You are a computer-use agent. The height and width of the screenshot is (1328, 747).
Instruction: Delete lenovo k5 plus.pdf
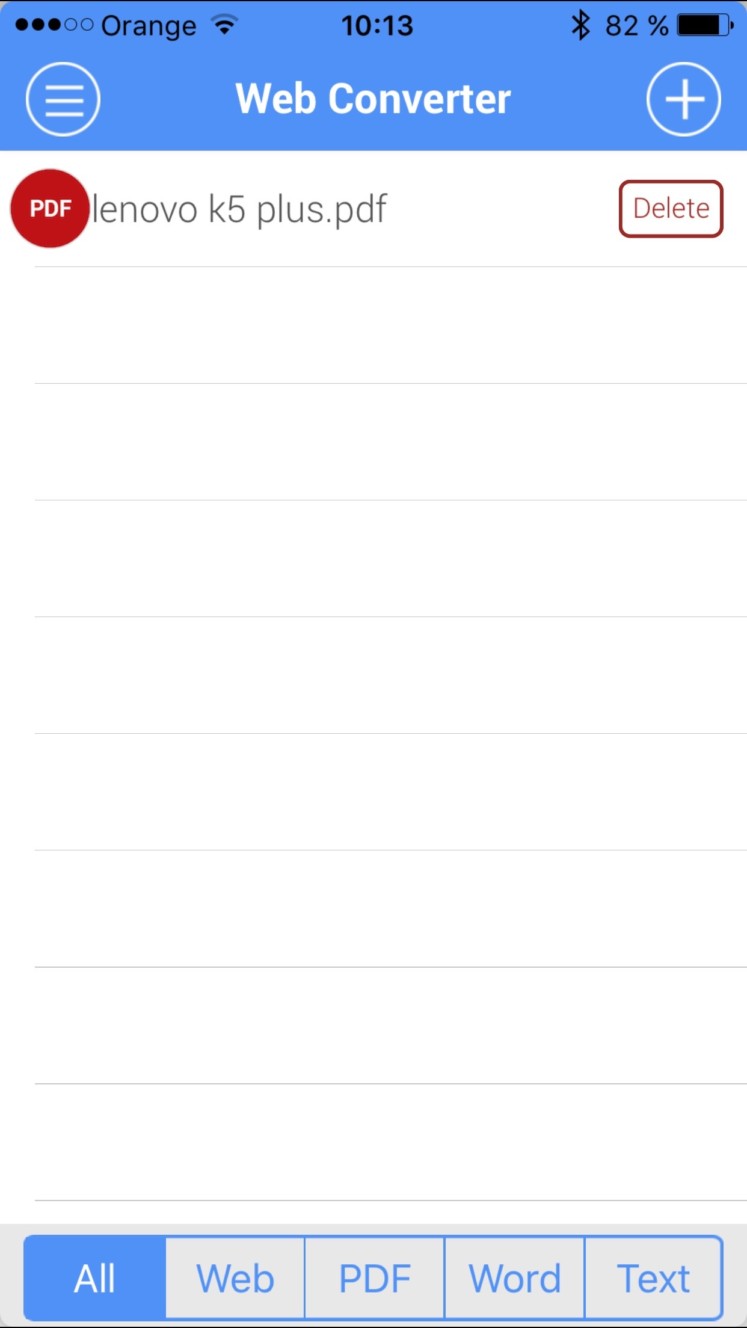(671, 208)
